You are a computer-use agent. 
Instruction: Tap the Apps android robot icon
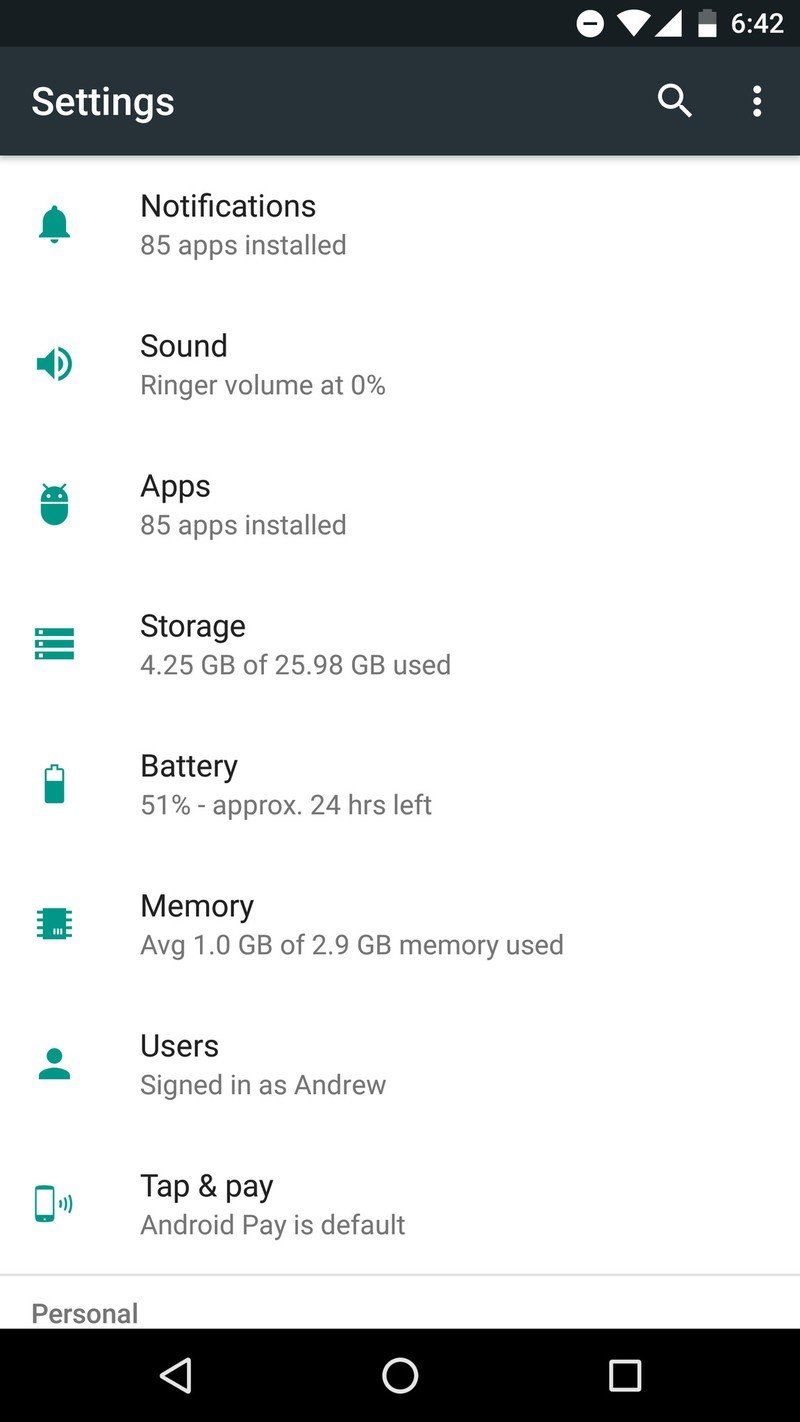55,503
